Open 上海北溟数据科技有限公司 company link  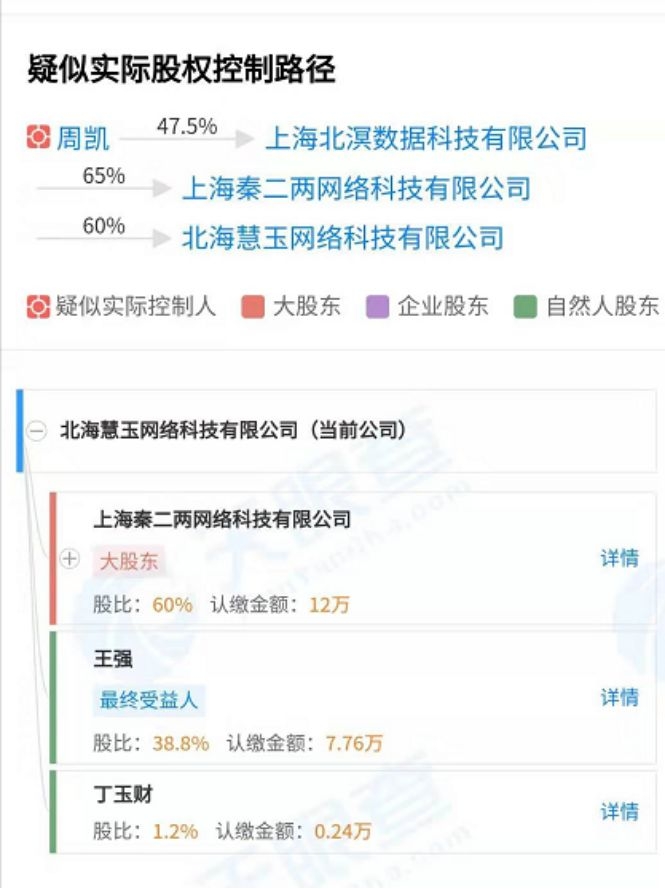[426, 138]
